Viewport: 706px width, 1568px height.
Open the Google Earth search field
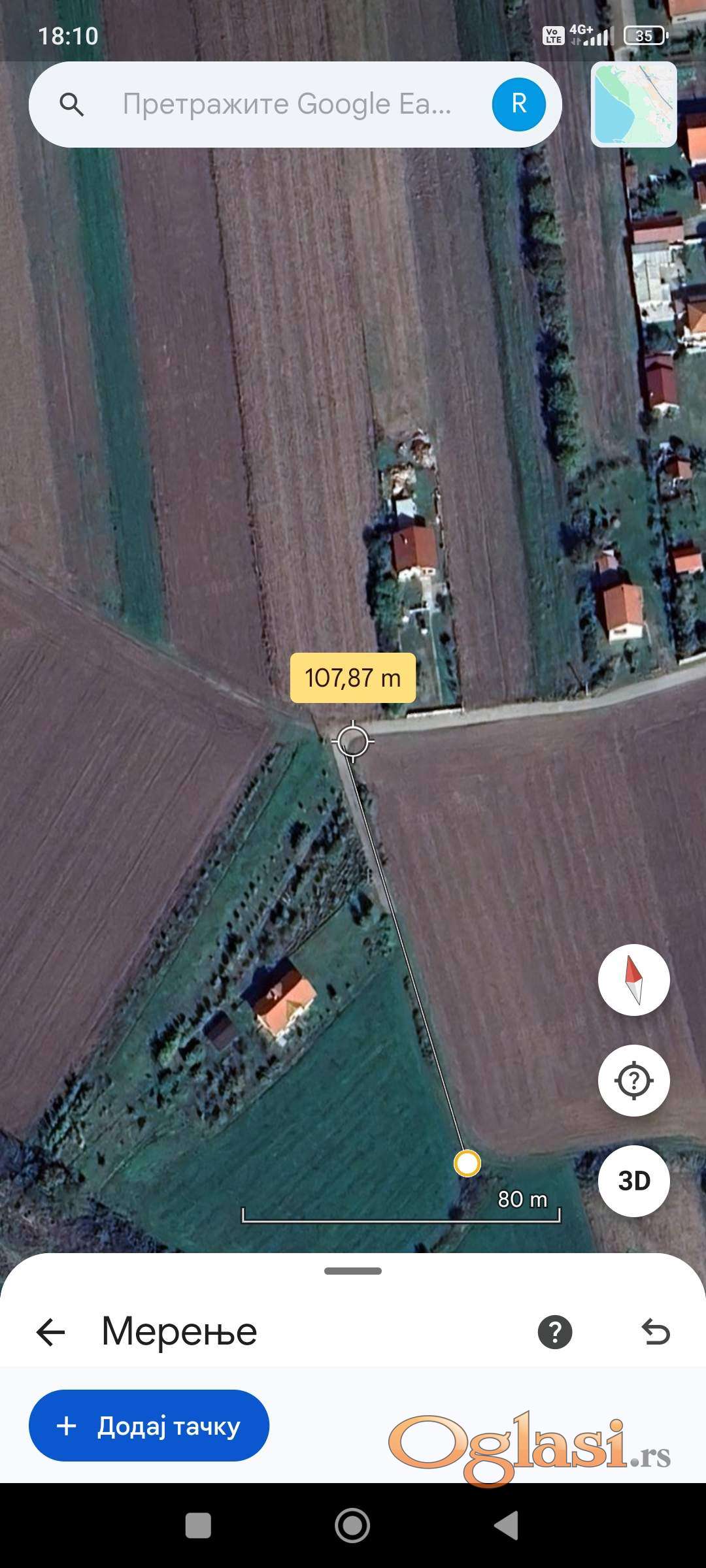click(288, 105)
